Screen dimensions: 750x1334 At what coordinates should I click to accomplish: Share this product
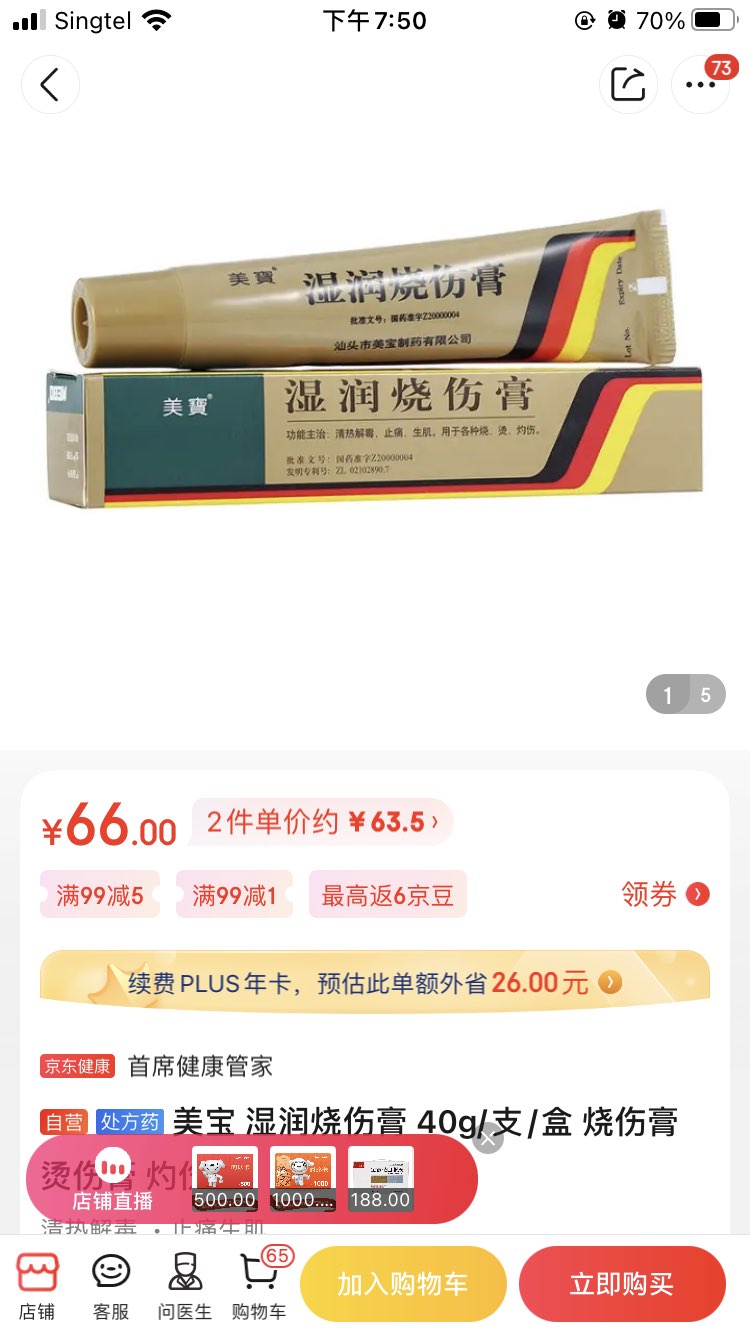[628, 85]
